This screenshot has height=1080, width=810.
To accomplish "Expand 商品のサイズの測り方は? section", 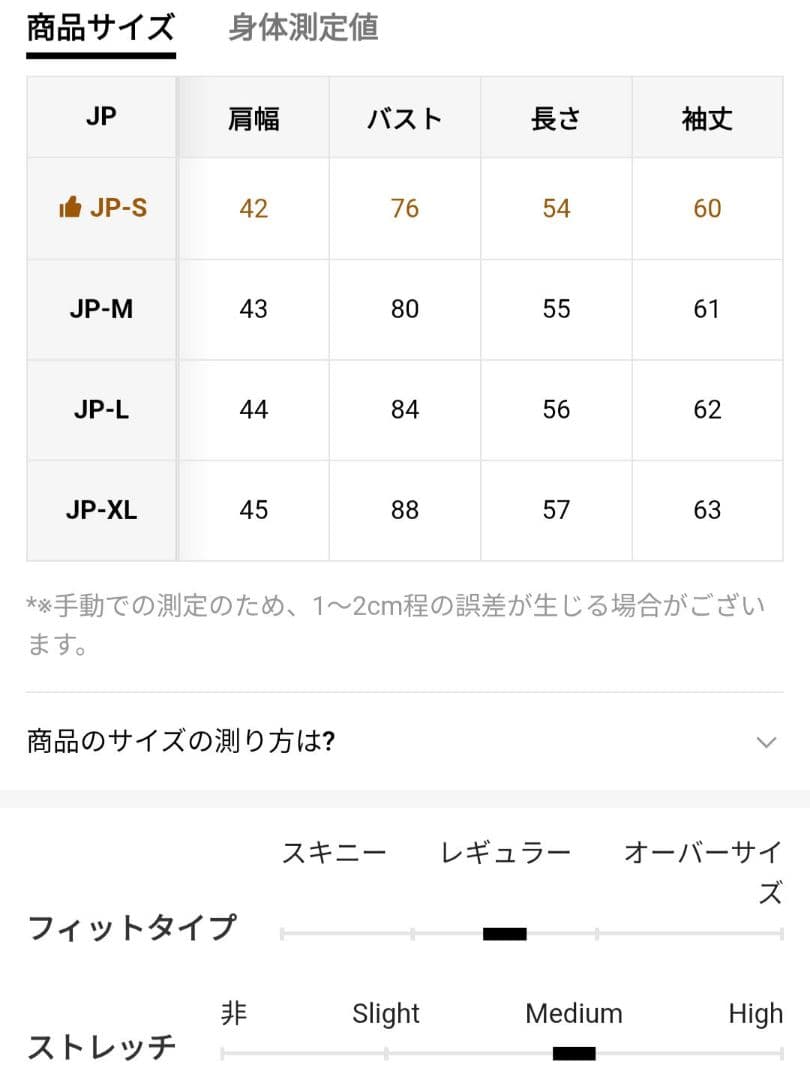I will click(x=404, y=741).
